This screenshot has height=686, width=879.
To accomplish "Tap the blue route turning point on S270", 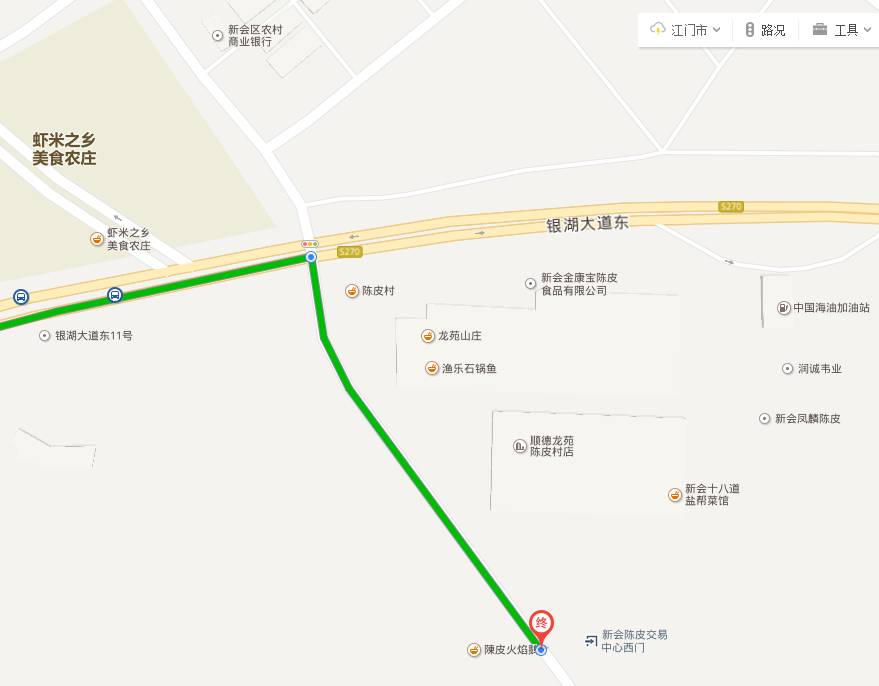I will [311, 257].
